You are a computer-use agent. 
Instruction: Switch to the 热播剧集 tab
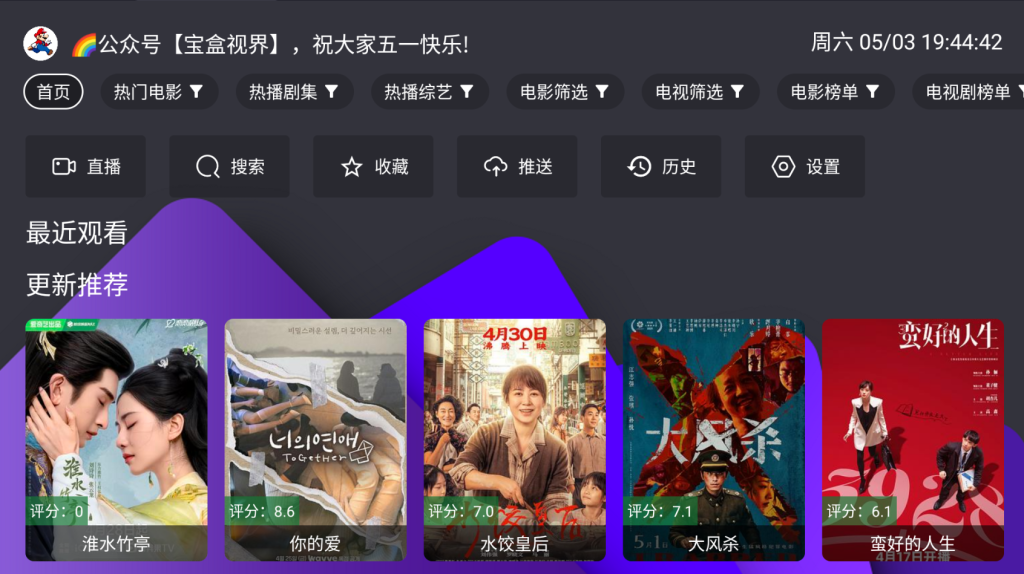pos(294,92)
